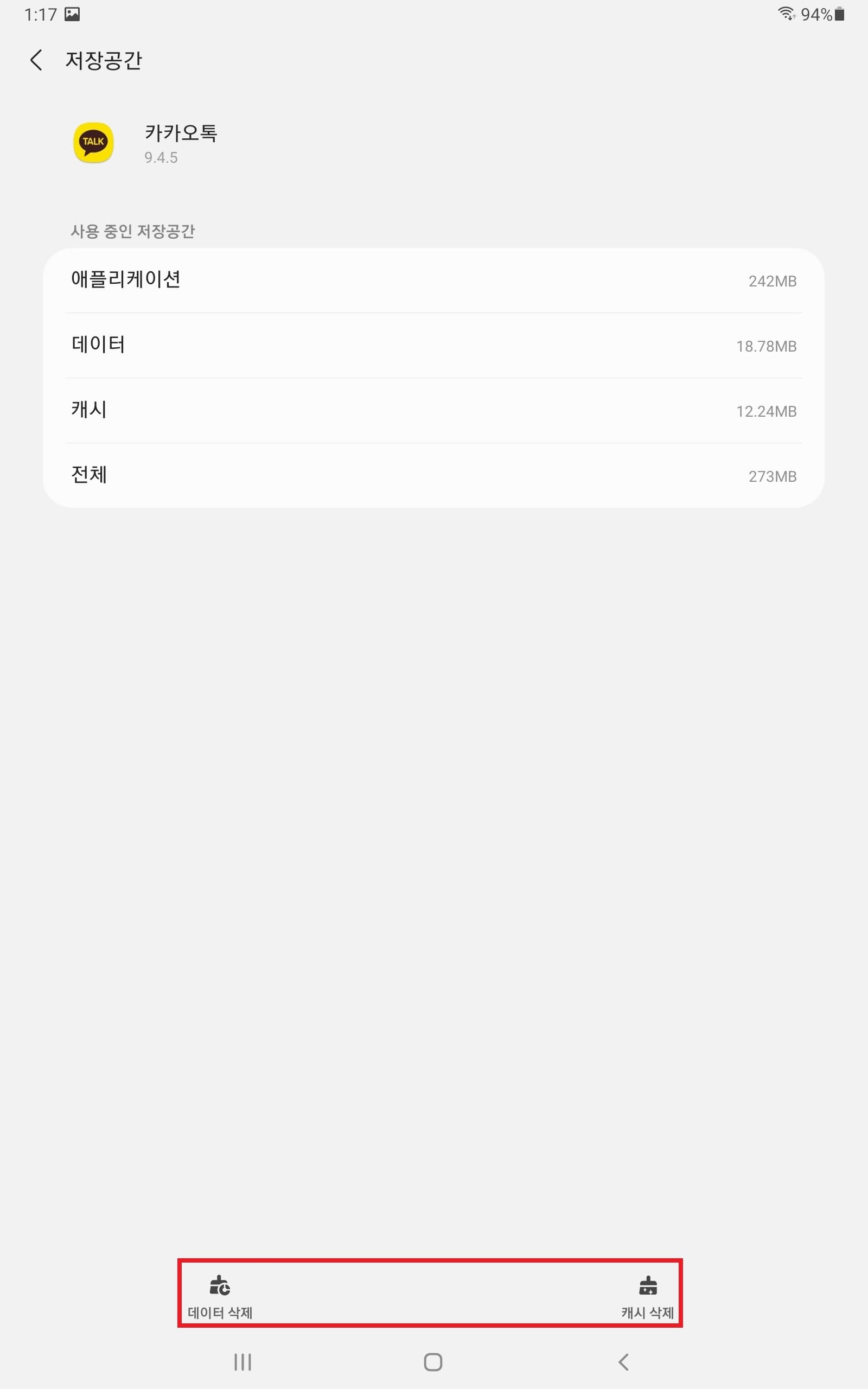Tap the back arrow beside 저장공간
868x1389 pixels.
click(x=36, y=60)
